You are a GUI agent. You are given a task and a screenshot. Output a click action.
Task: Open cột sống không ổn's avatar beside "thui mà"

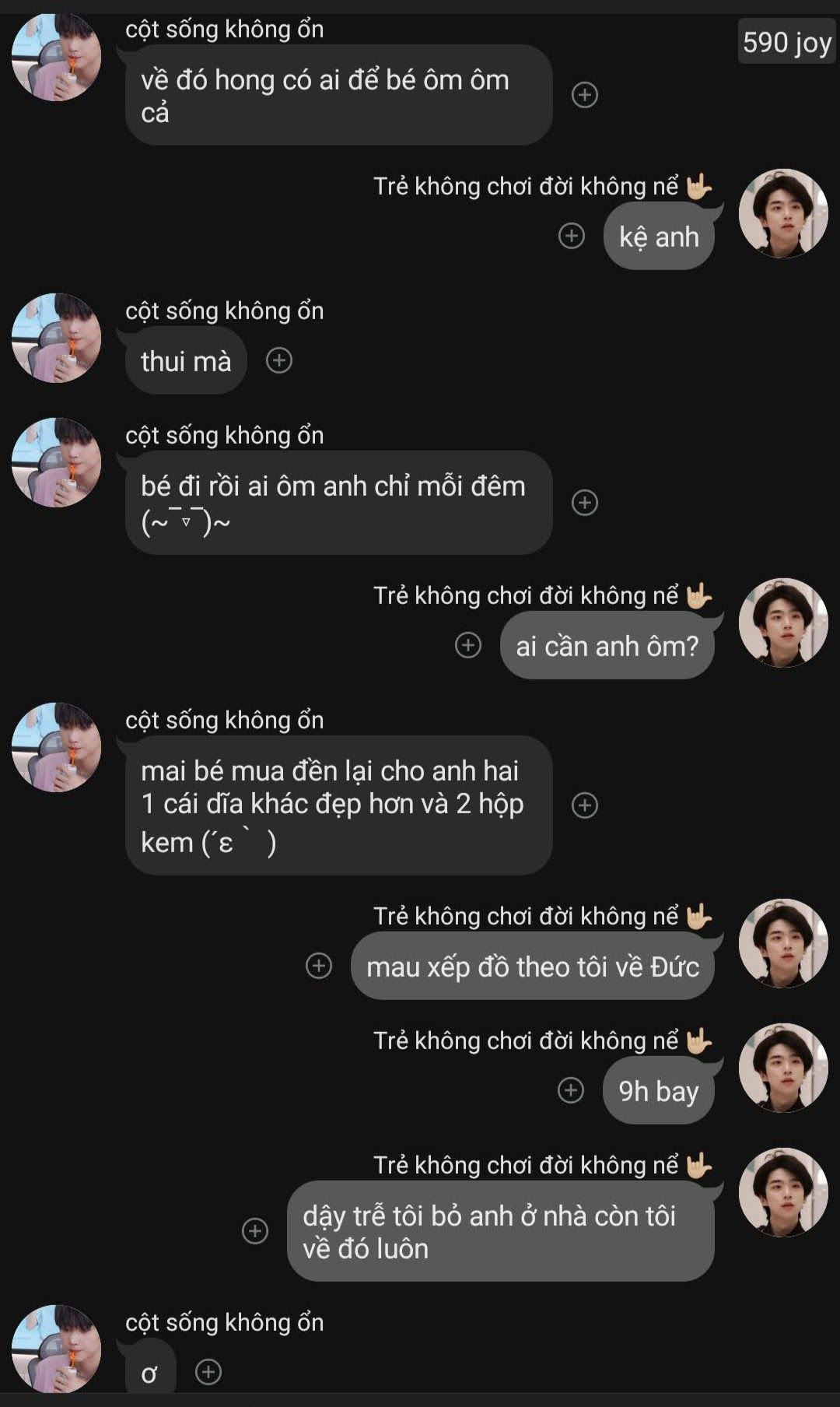point(56,338)
